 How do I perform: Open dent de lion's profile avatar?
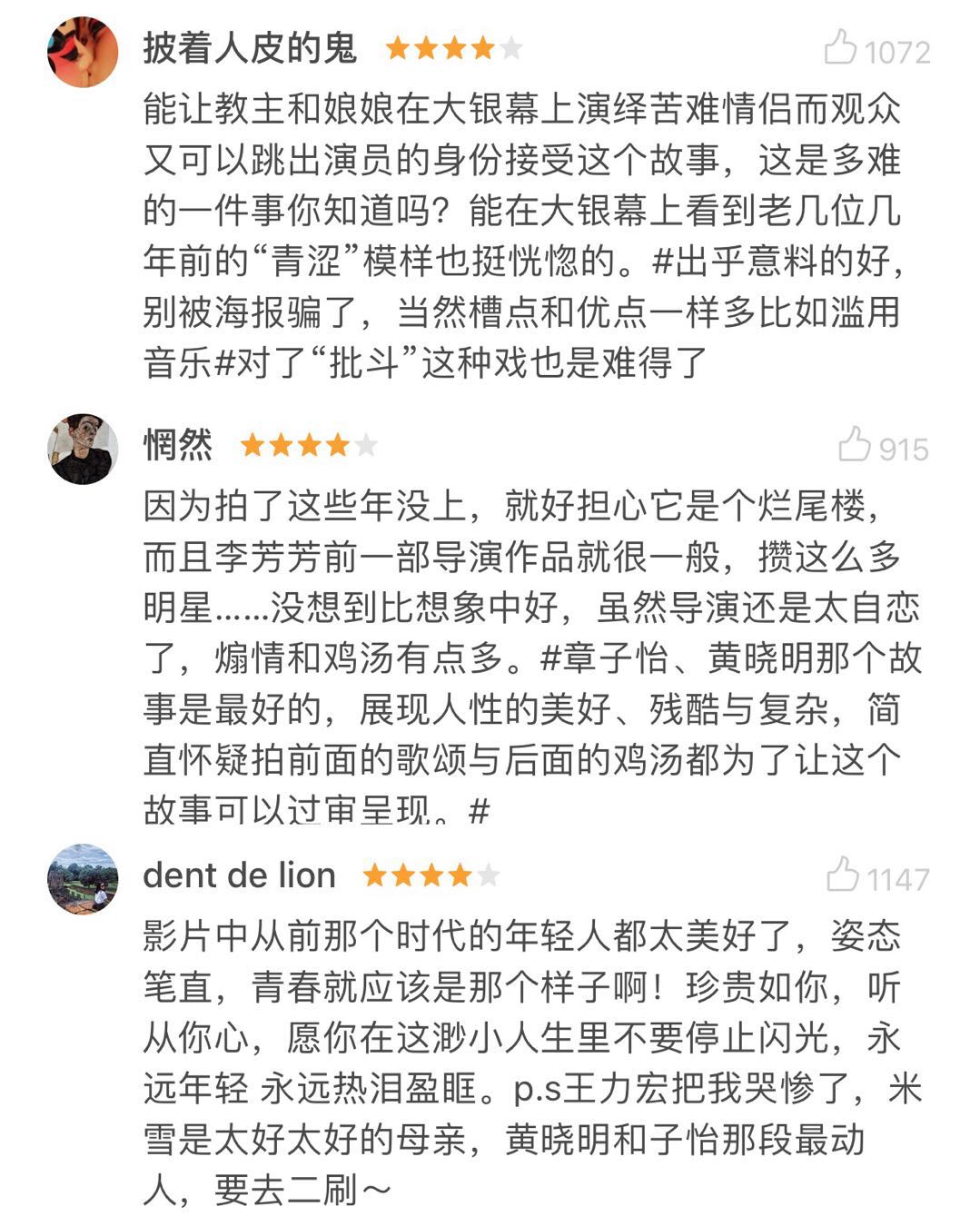pos(83,878)
